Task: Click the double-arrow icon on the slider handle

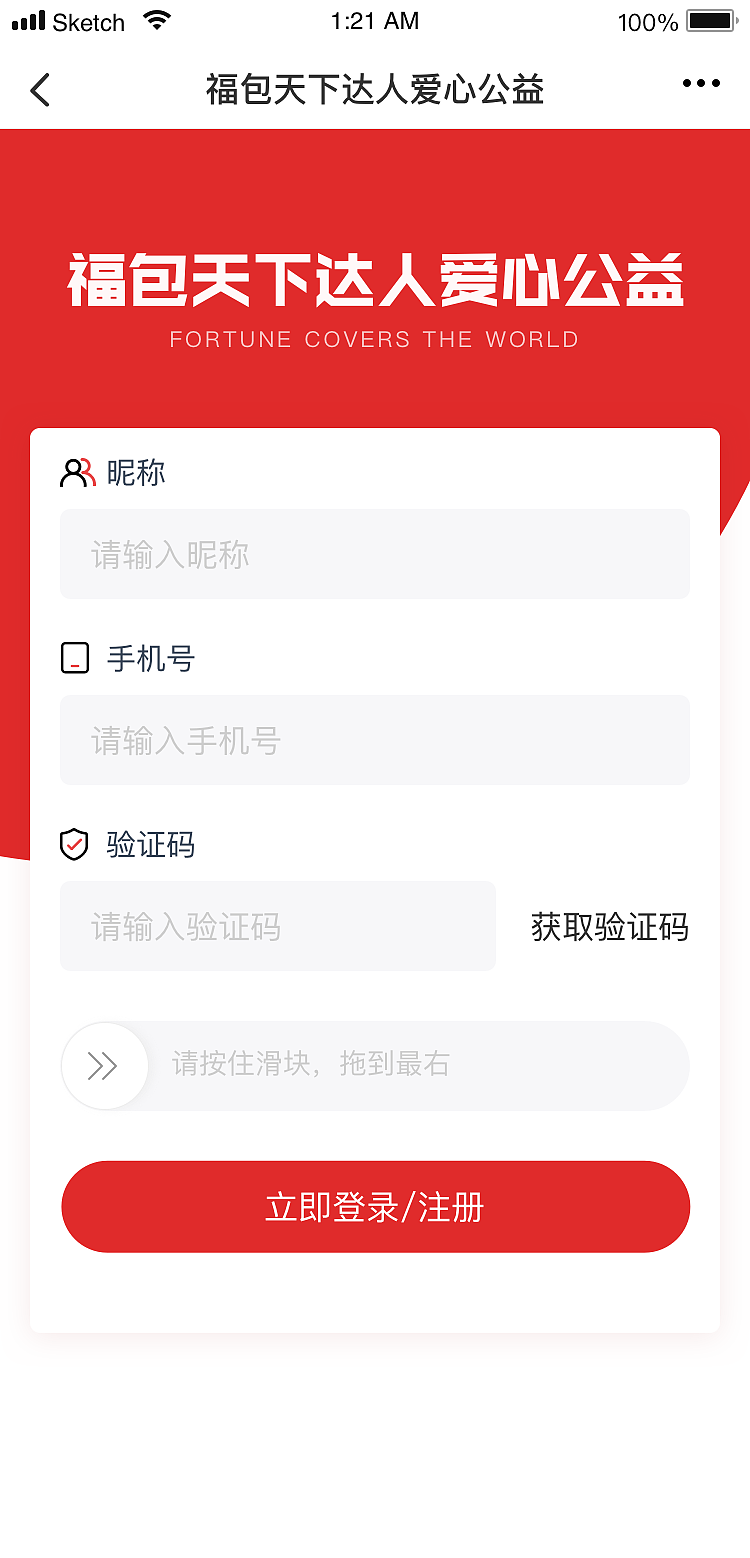Action: pyautogui.click(x=104, y=1066)
